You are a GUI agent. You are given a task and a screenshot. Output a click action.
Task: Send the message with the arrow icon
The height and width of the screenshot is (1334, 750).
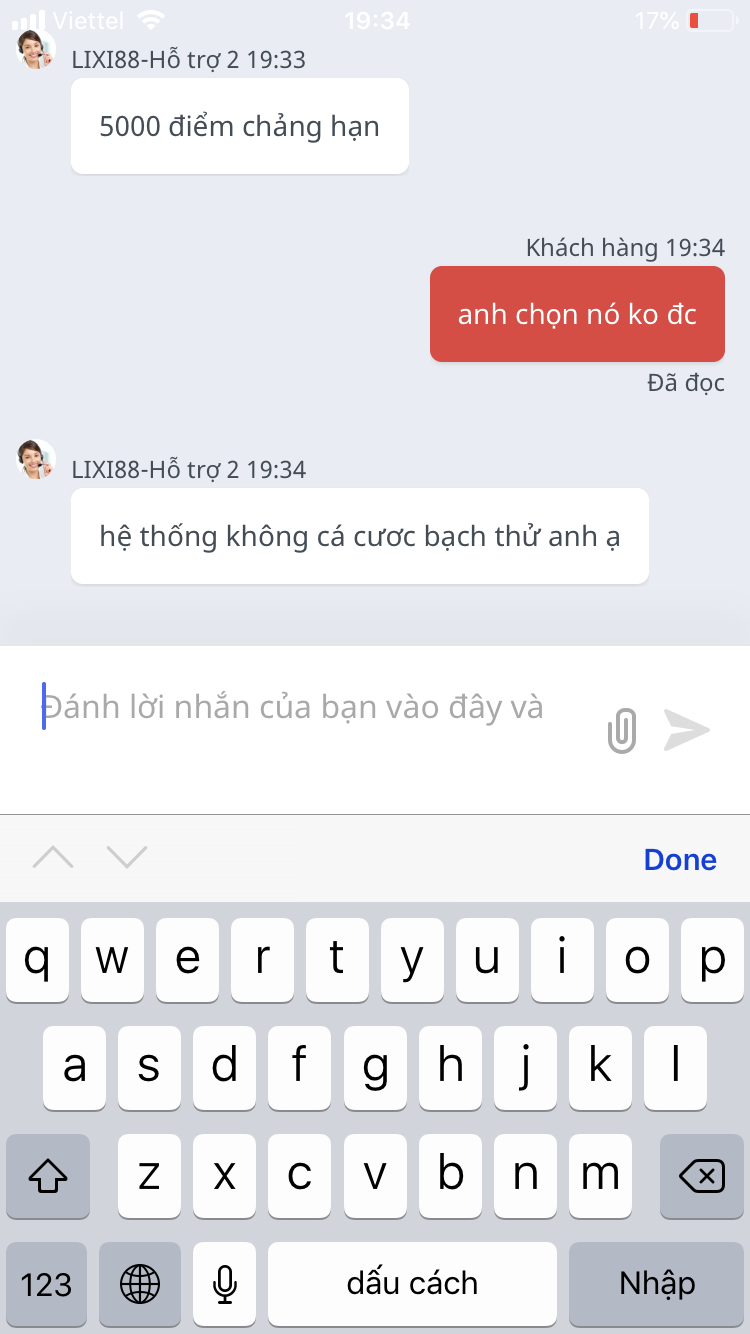click(x=687, y=730)
